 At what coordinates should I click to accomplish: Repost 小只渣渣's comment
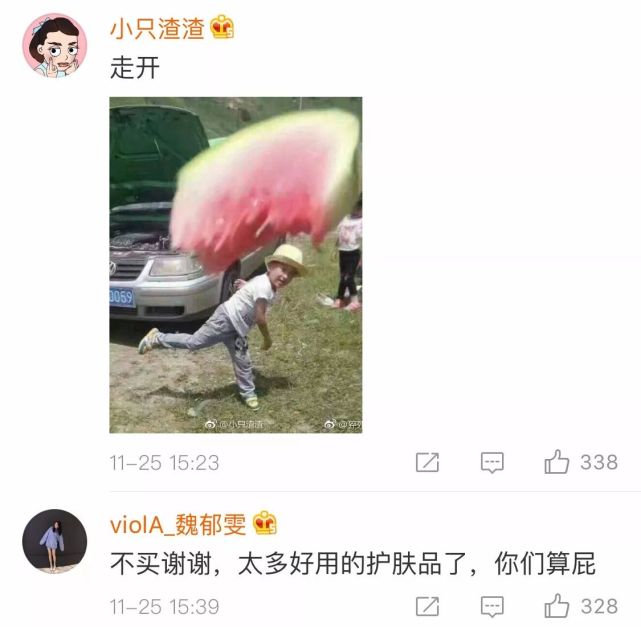pyautogui.click(x=427, y=462)
